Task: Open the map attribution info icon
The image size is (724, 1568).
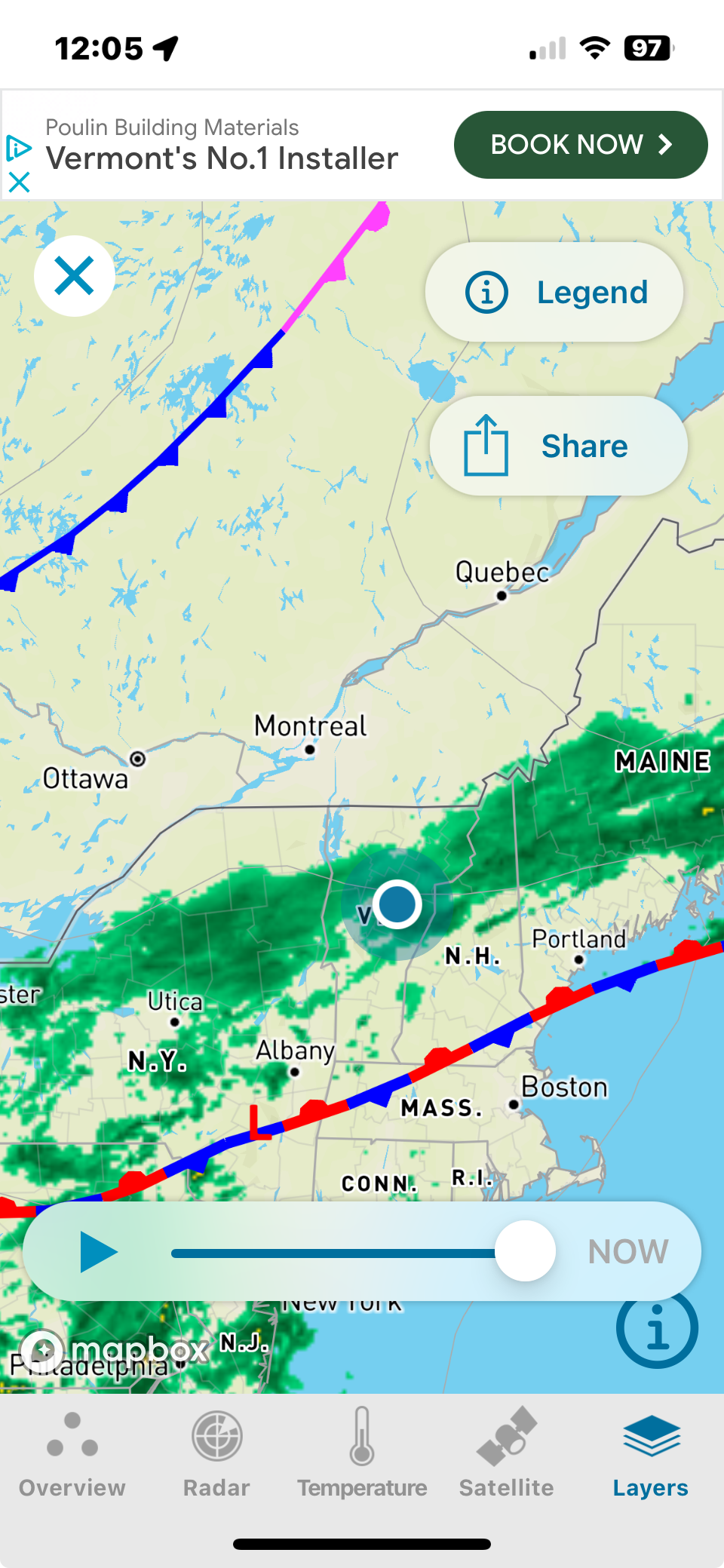Action: tap(657, 1327)
